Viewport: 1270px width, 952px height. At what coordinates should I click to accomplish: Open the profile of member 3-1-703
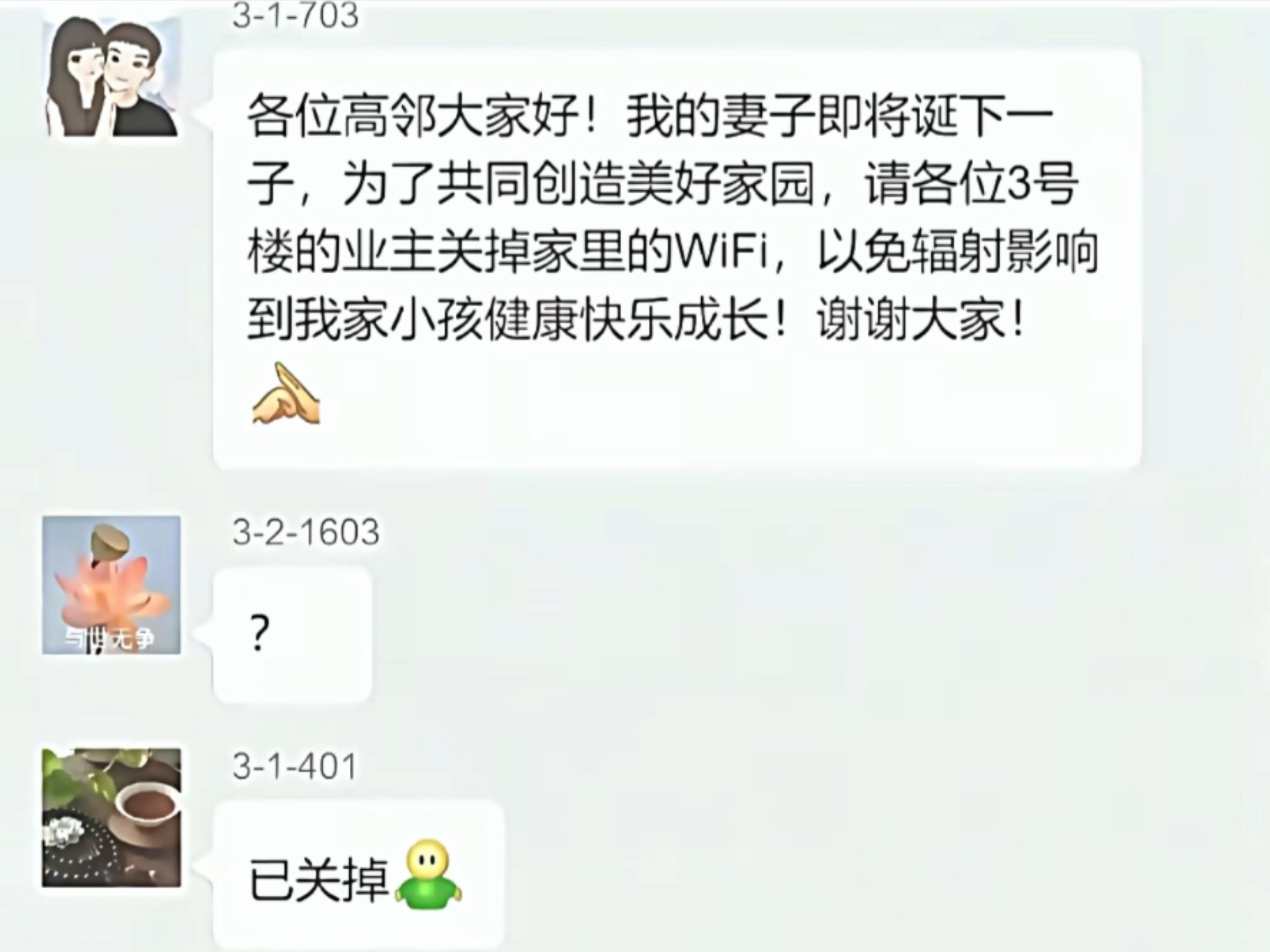[x=111, y=76]
